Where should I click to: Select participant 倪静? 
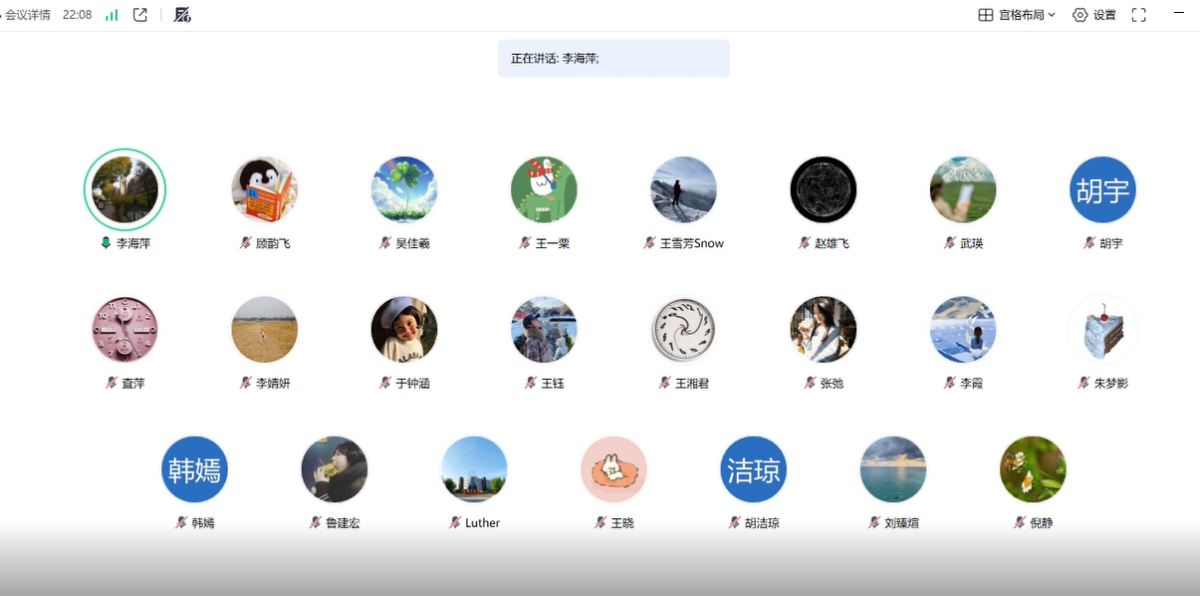pos(1033,469)
